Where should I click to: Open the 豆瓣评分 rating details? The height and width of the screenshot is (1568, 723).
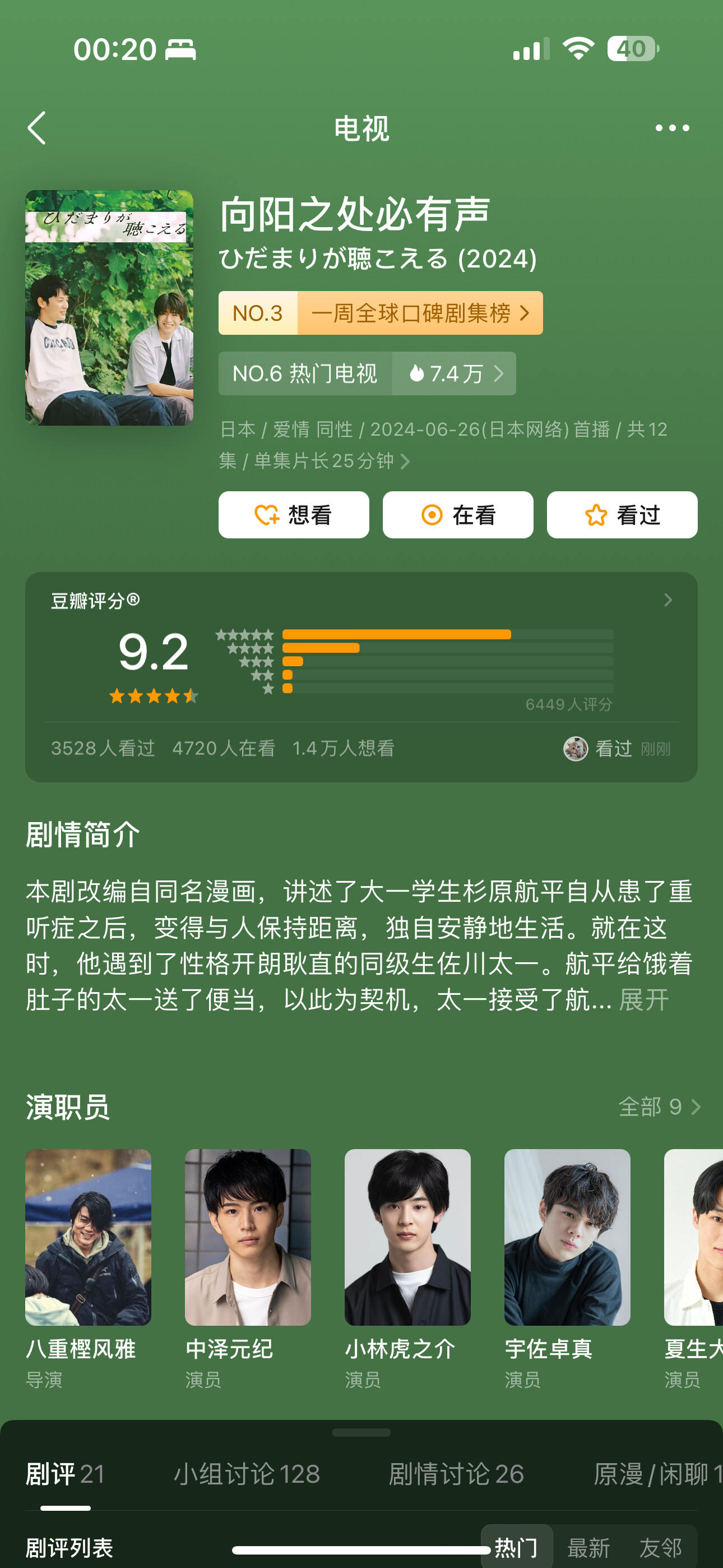[668, 600]
